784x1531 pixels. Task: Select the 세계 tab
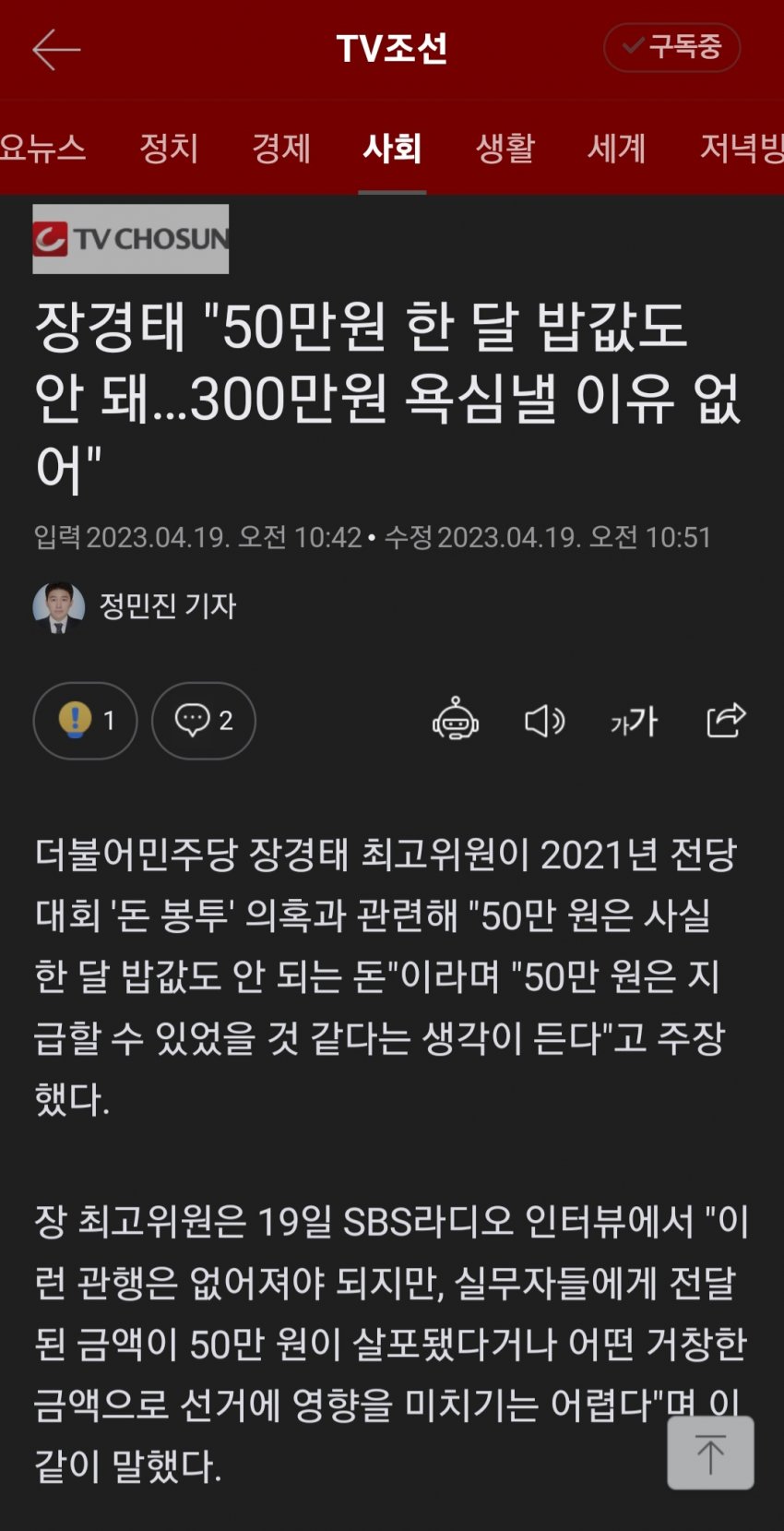tap(616, 148)
